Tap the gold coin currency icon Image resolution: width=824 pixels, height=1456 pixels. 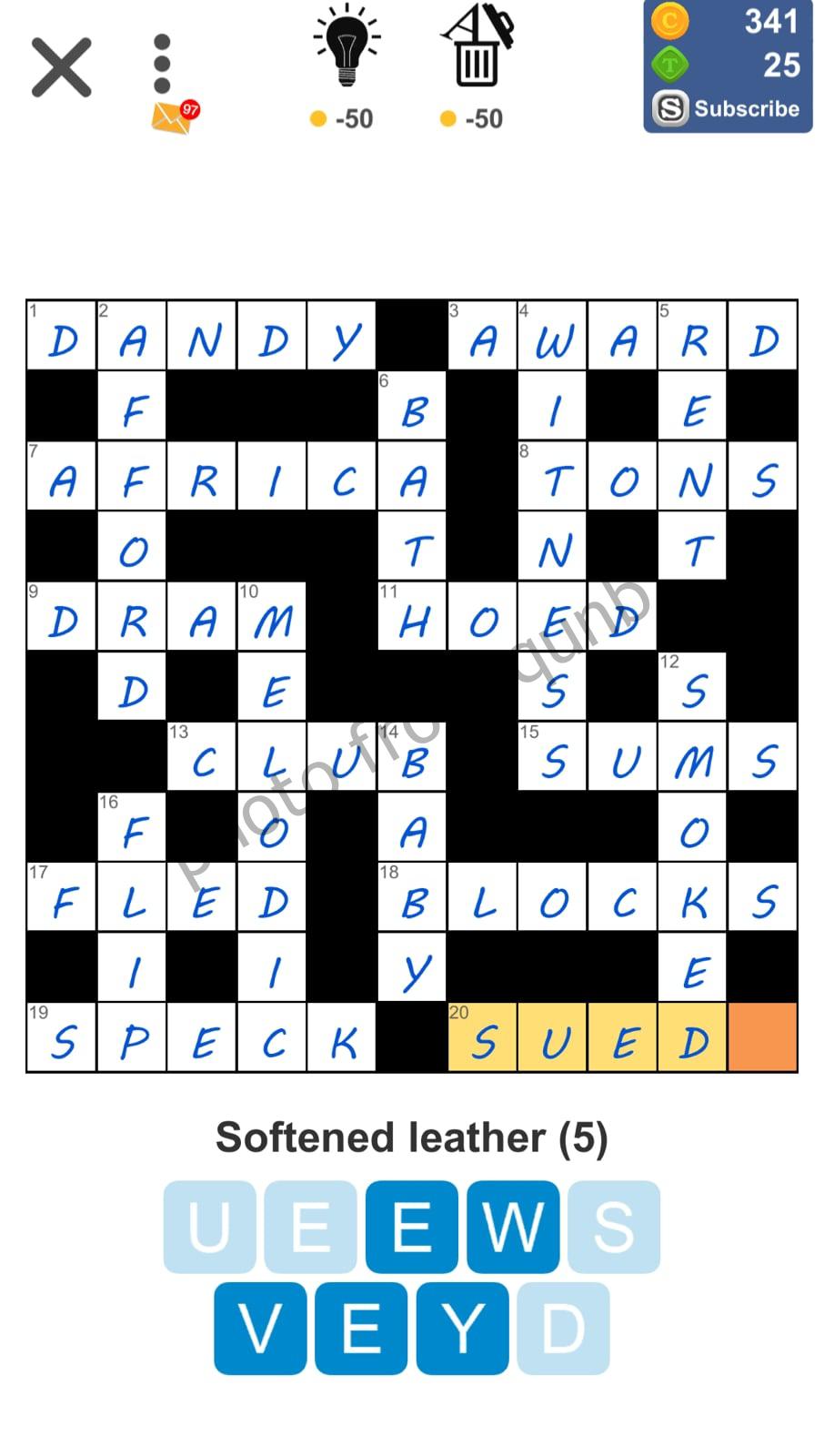669,22
